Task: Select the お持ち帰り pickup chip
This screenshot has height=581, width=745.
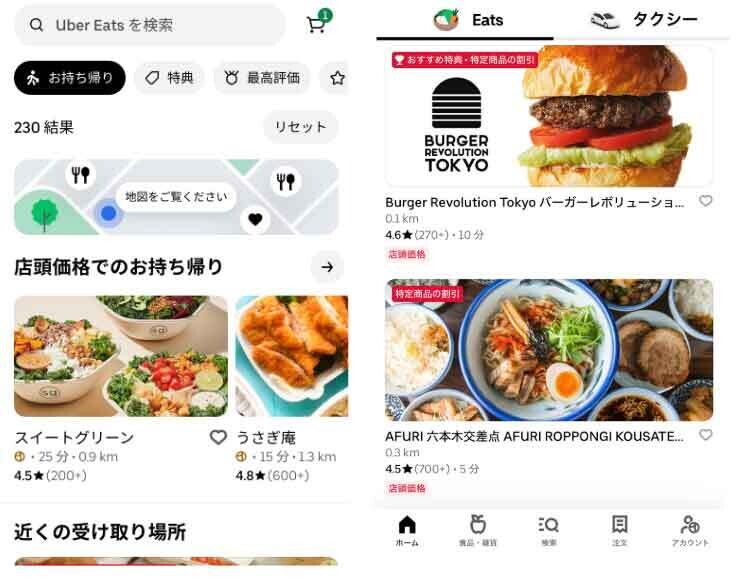Action: click(69, 78)
